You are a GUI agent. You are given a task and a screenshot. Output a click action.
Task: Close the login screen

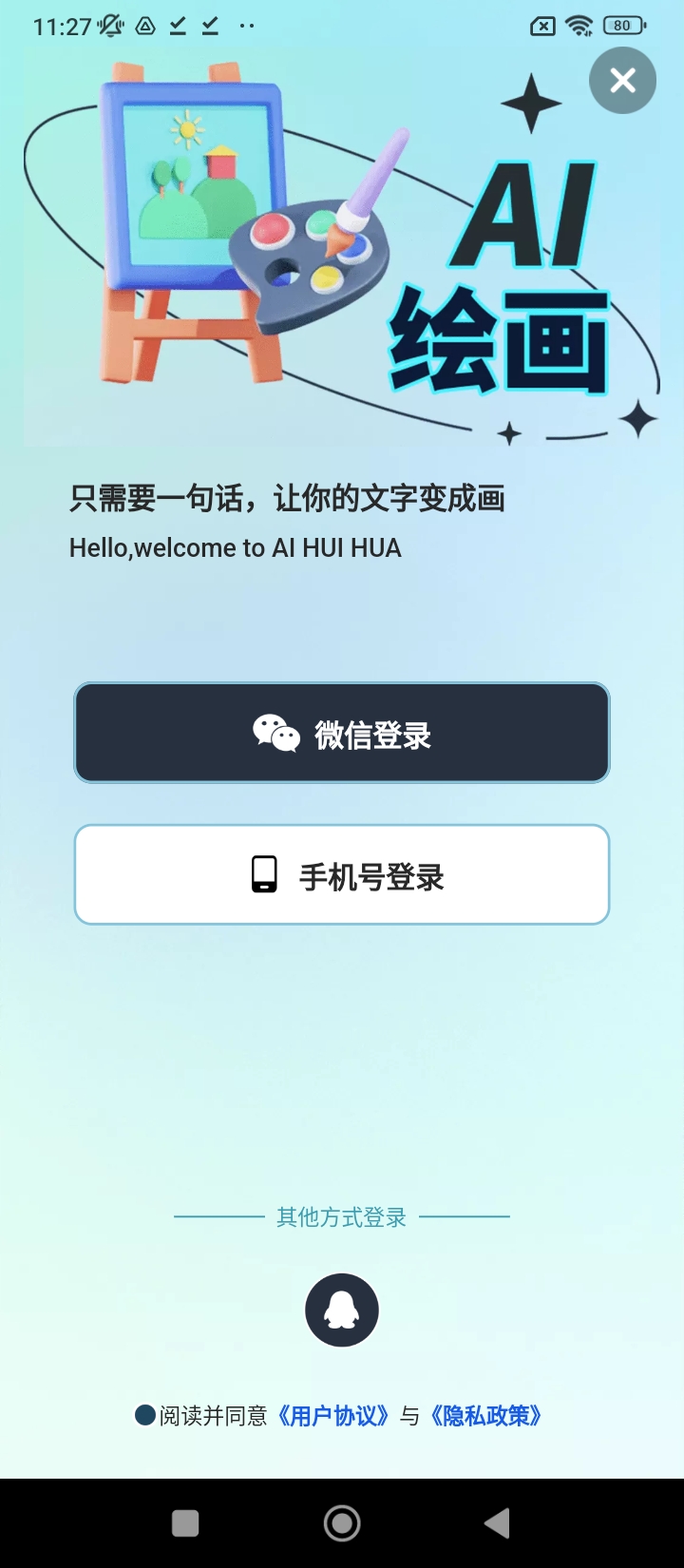(622, 81)
